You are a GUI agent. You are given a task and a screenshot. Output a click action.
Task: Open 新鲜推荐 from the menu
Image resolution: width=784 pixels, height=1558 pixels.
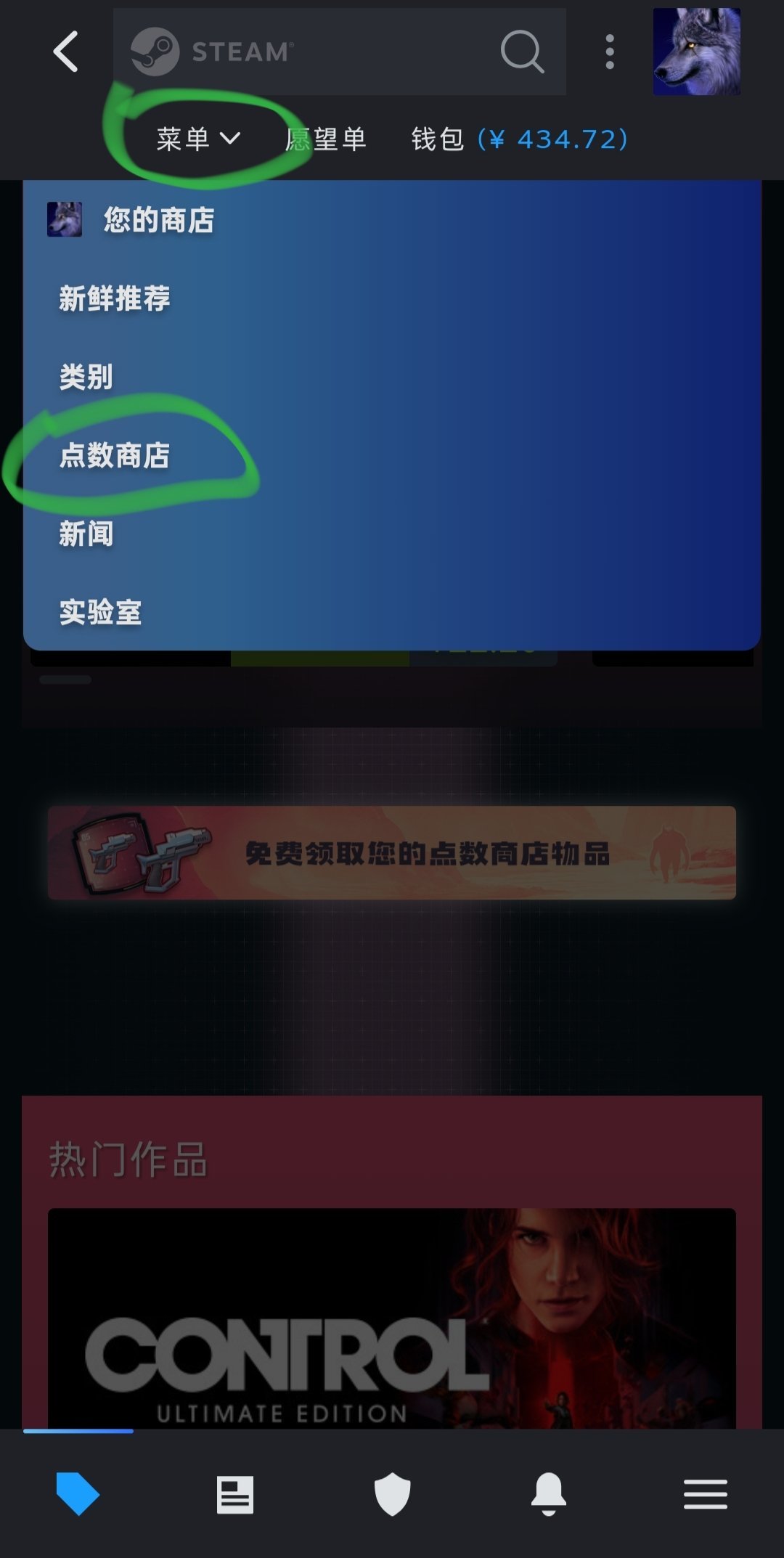[115, 298]
